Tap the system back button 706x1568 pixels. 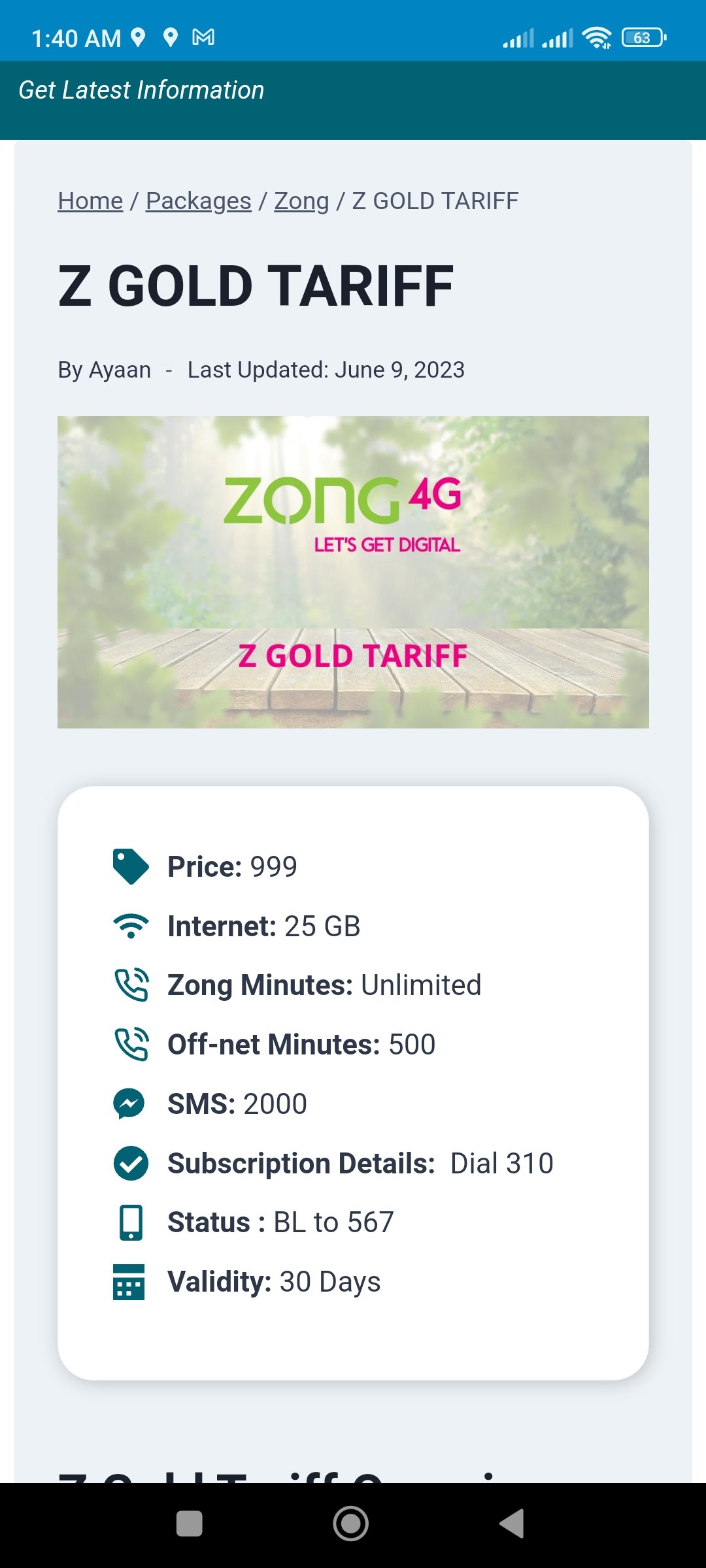click(x=513, y=1524)
